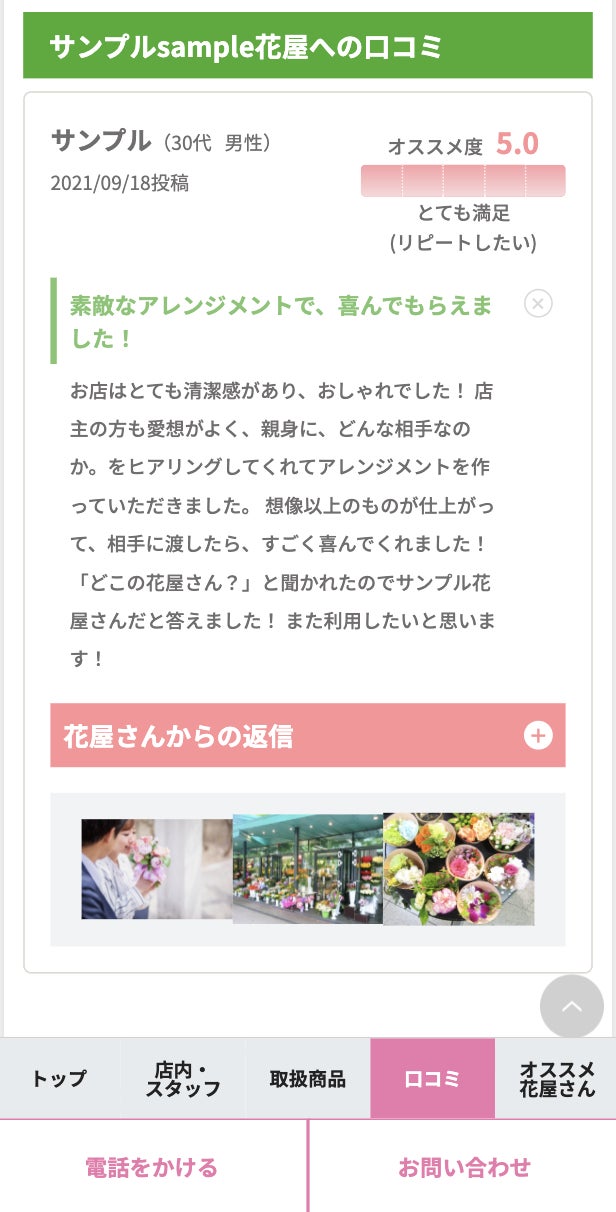
Task: Open the photo of man smelling bouquet
Action: click(157, 869)
